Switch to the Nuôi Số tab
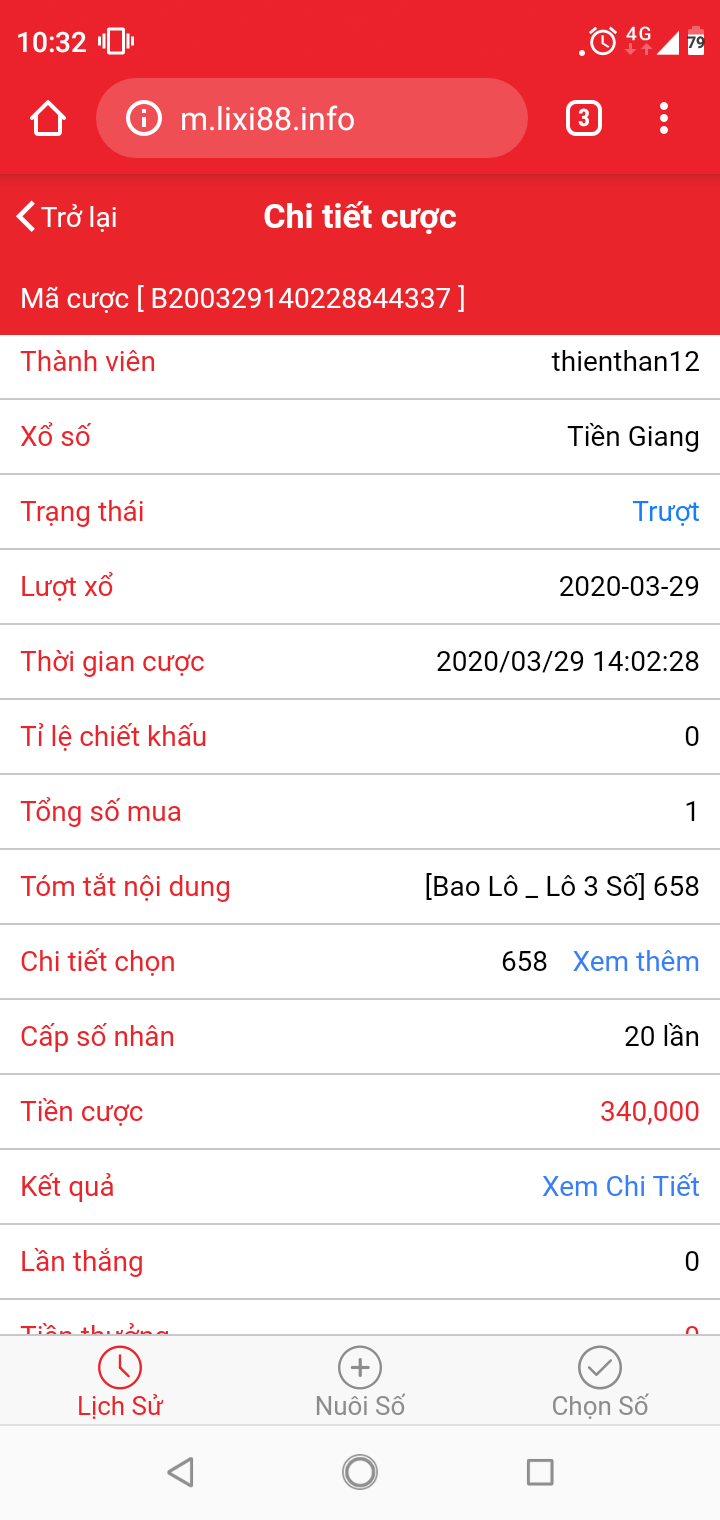This screenshot has width=720, height=1520. pyautogui.click(x=360, y=1381)
